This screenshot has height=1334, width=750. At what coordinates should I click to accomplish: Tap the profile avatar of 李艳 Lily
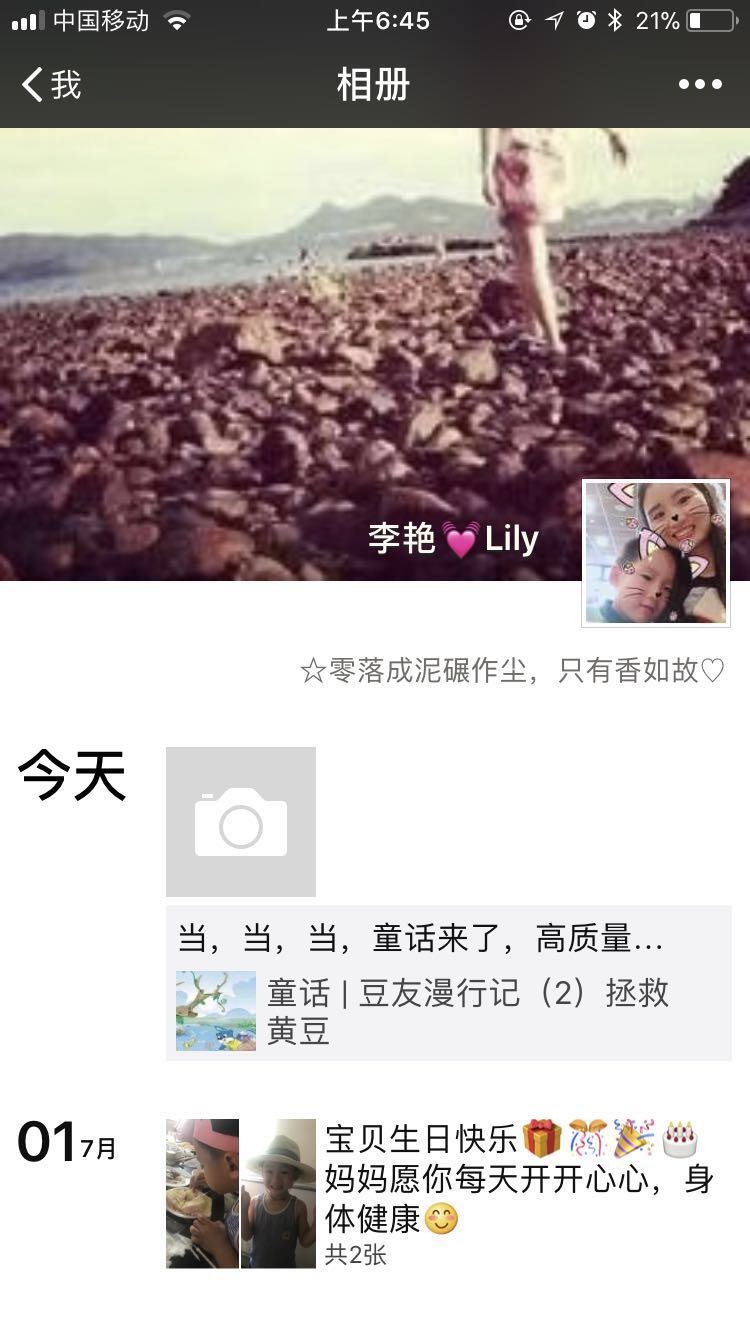[x=656, y=553]
